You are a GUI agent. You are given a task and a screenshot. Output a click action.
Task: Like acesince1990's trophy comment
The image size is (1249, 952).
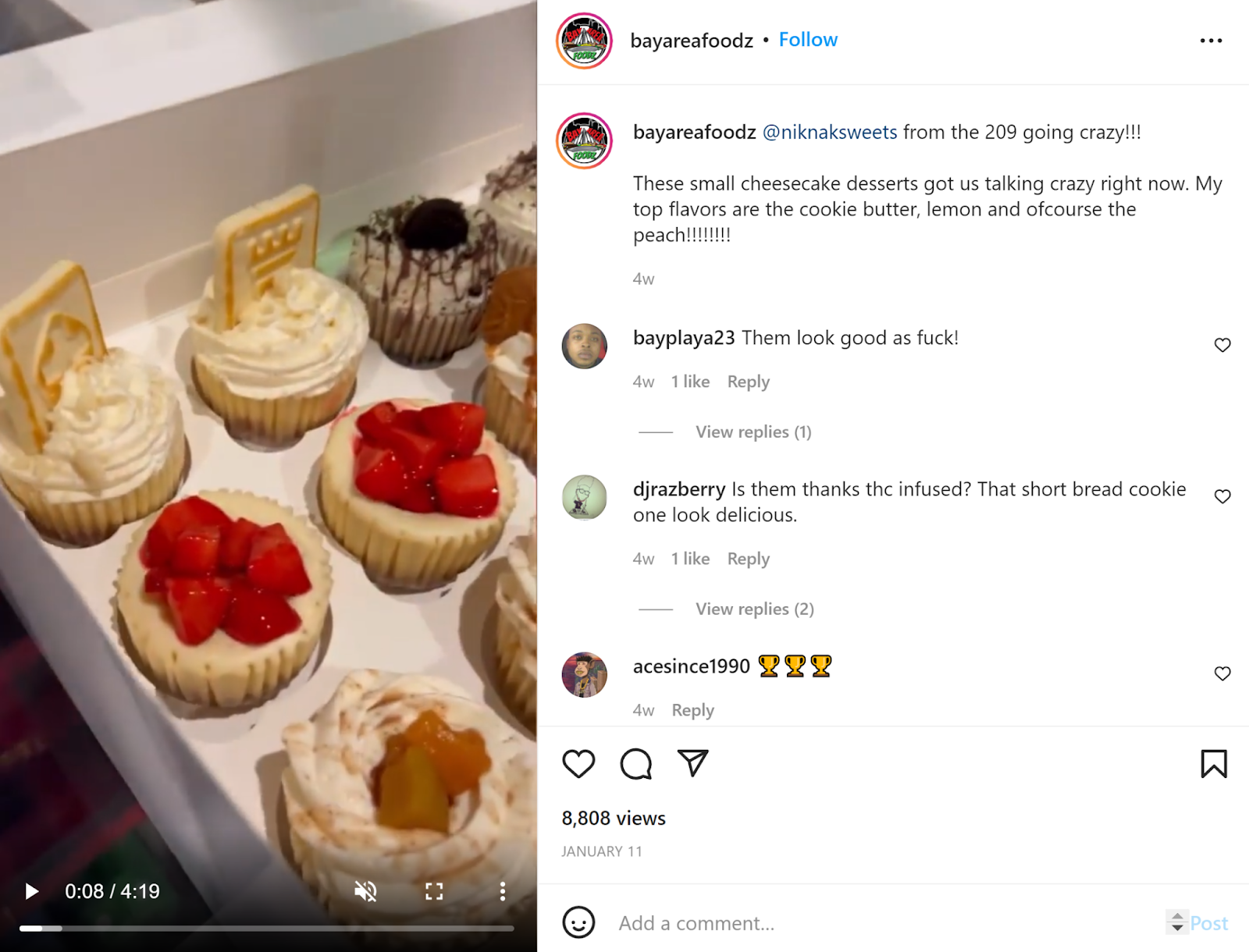point(1222,673)
